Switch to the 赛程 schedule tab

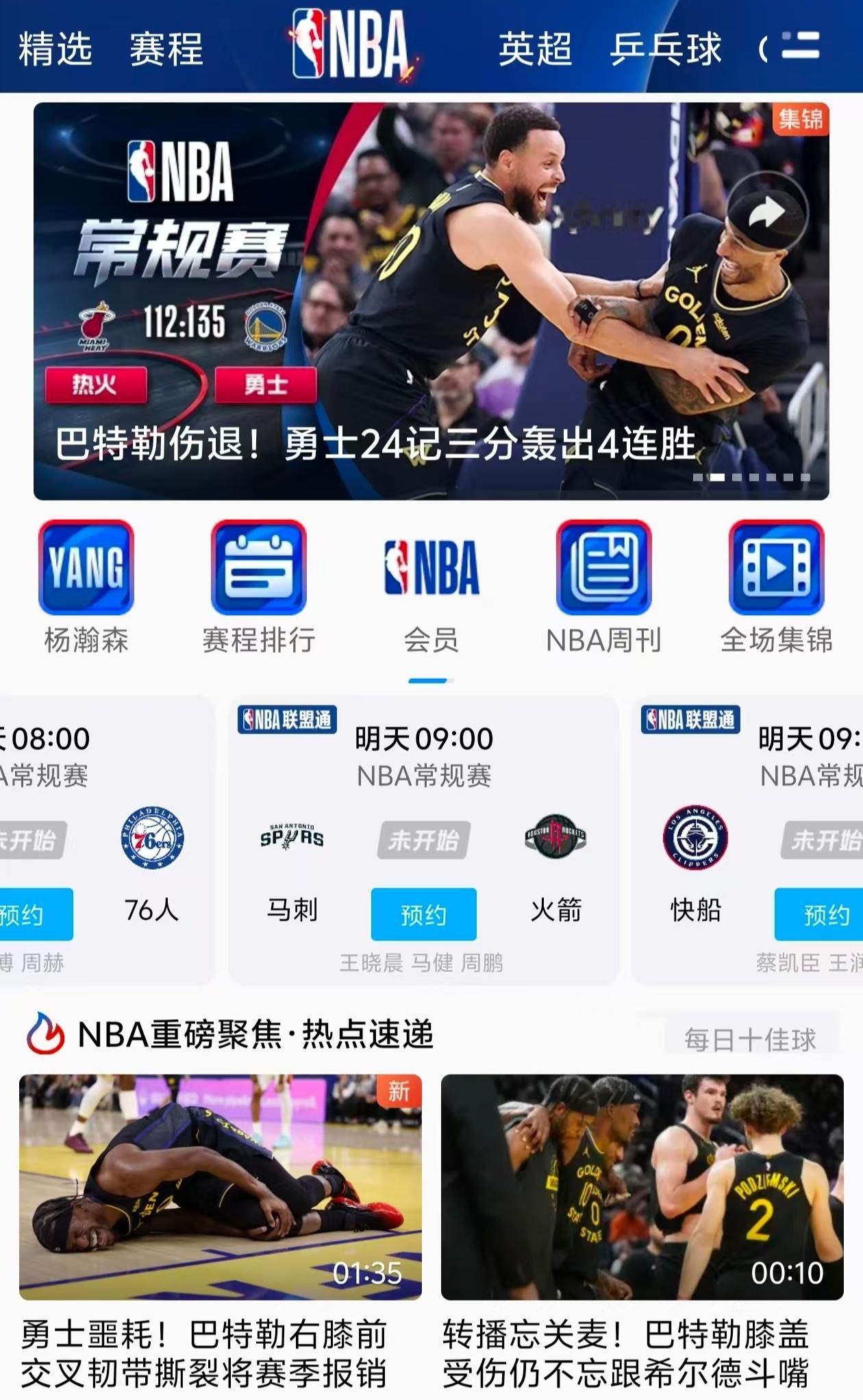(x=166, y=48)
